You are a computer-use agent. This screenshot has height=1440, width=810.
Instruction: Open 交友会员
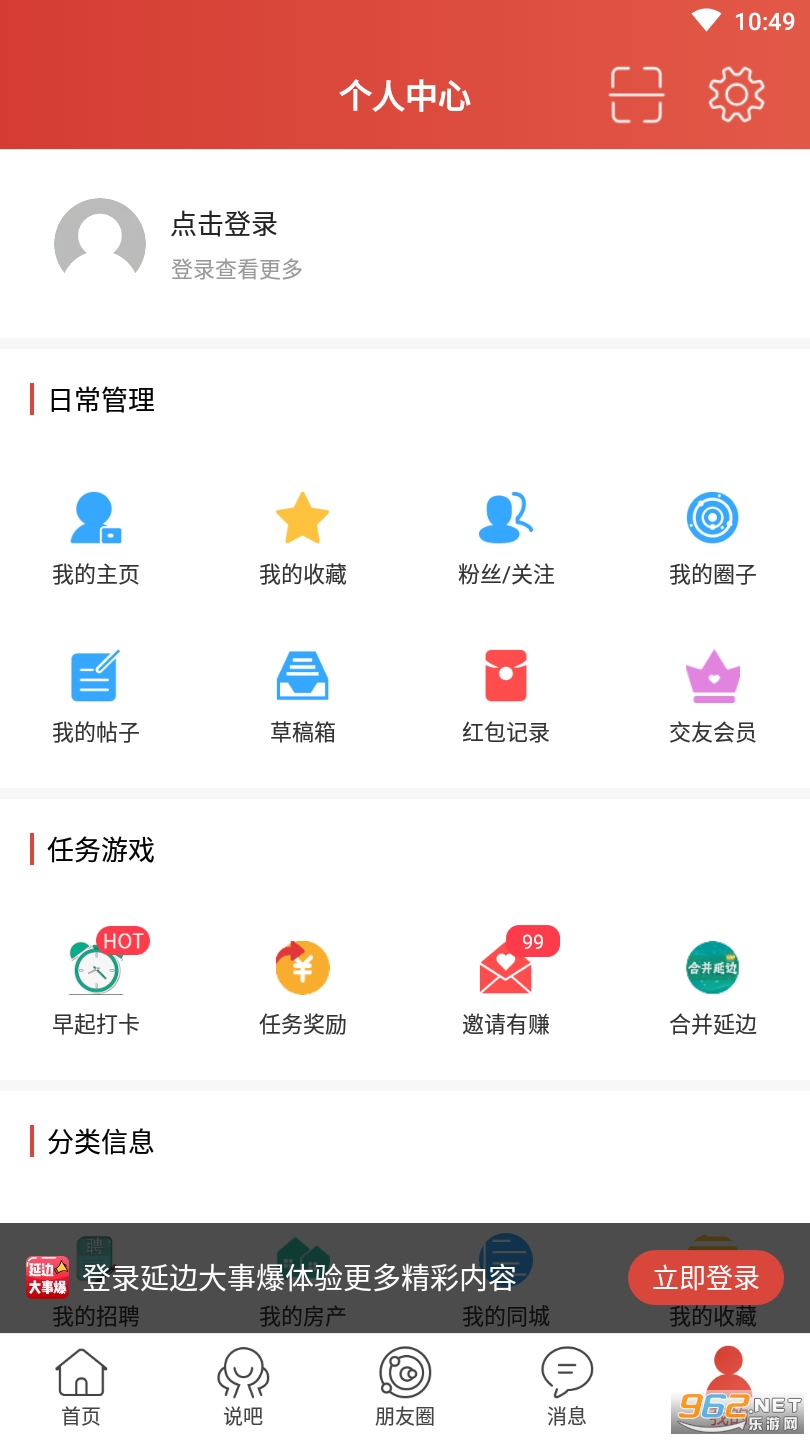pos(712,697)
